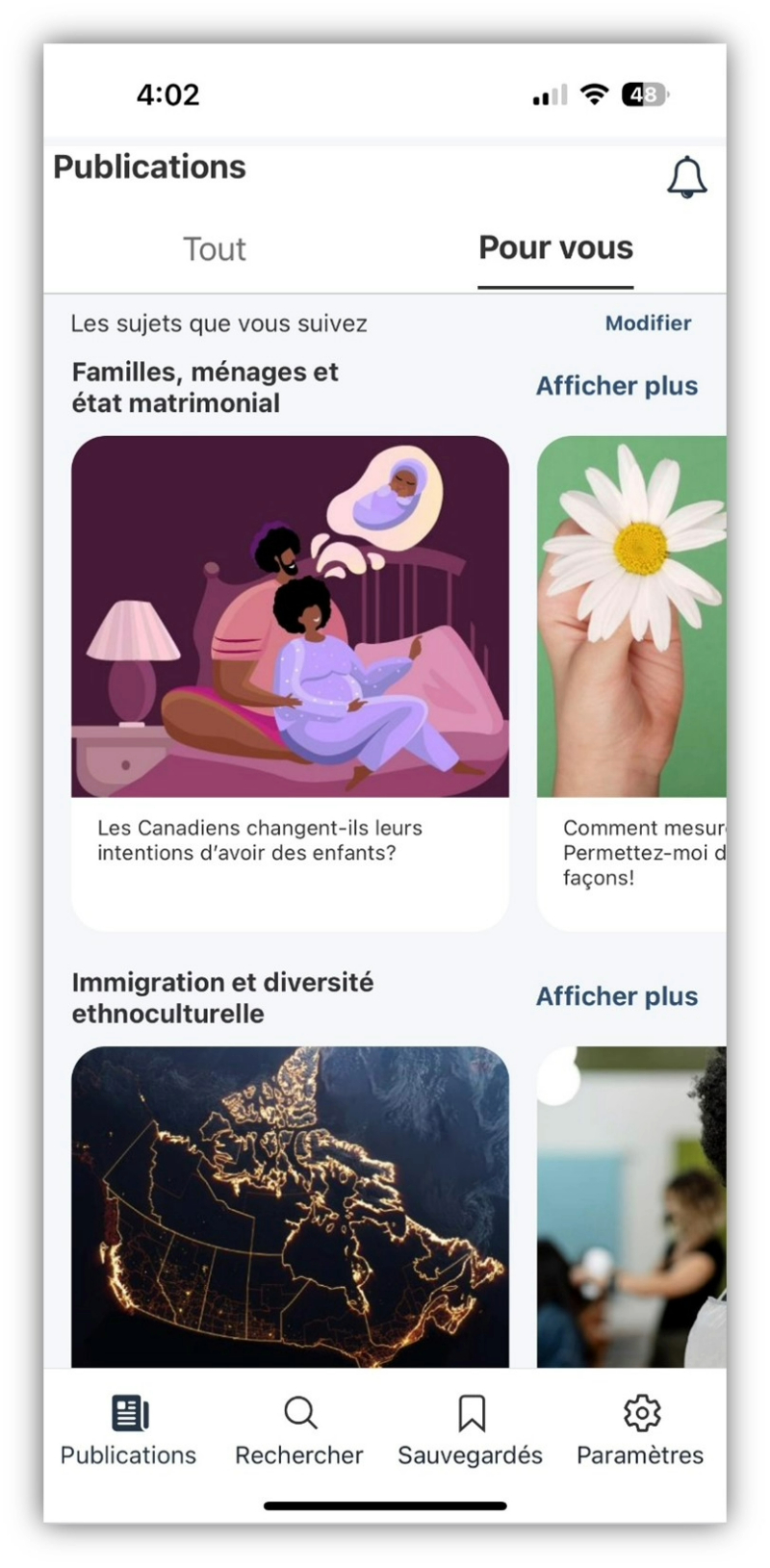Select the Pour vous tab

[x=555, y=248]
